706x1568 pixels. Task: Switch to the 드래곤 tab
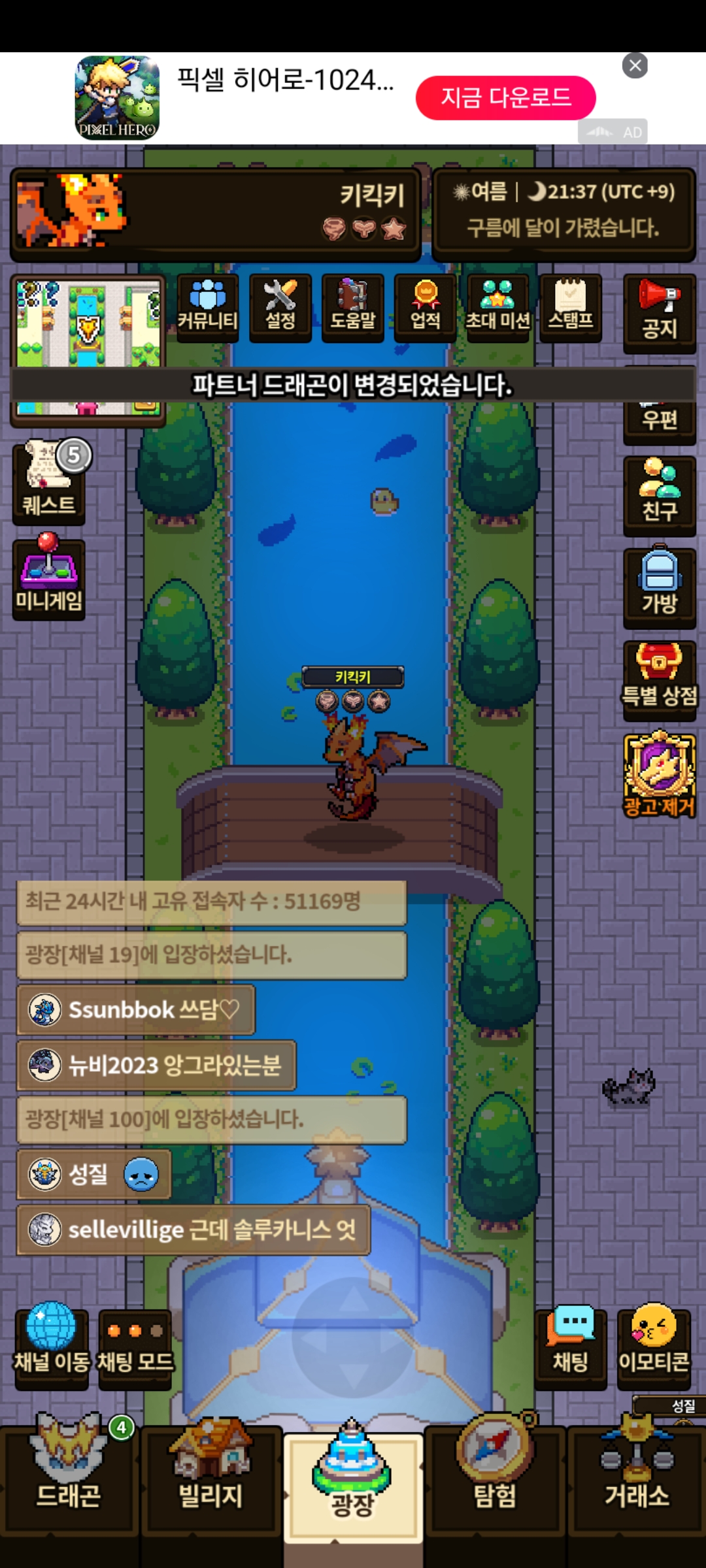click(x=69, y=1478)
